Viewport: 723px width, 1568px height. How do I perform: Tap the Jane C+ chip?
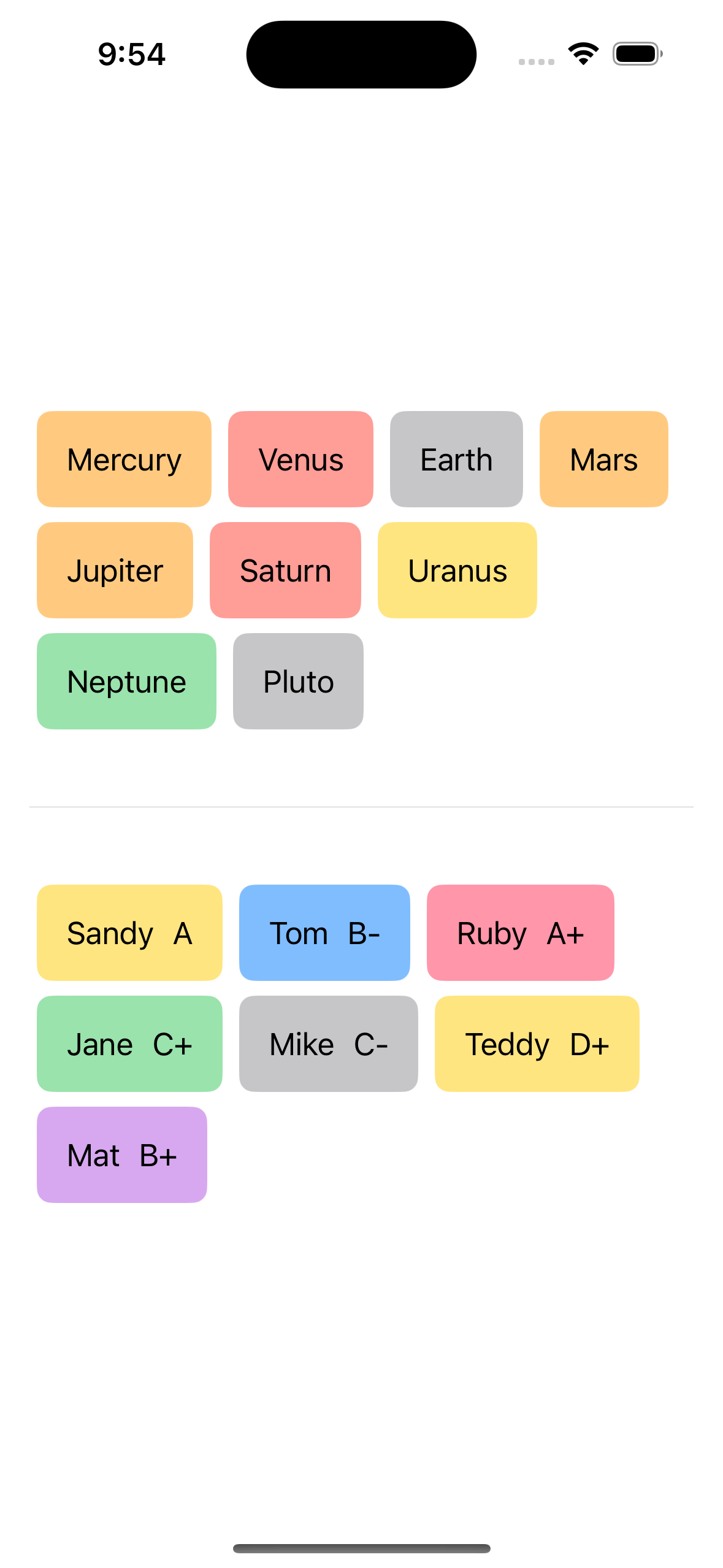pos(129,1043)
